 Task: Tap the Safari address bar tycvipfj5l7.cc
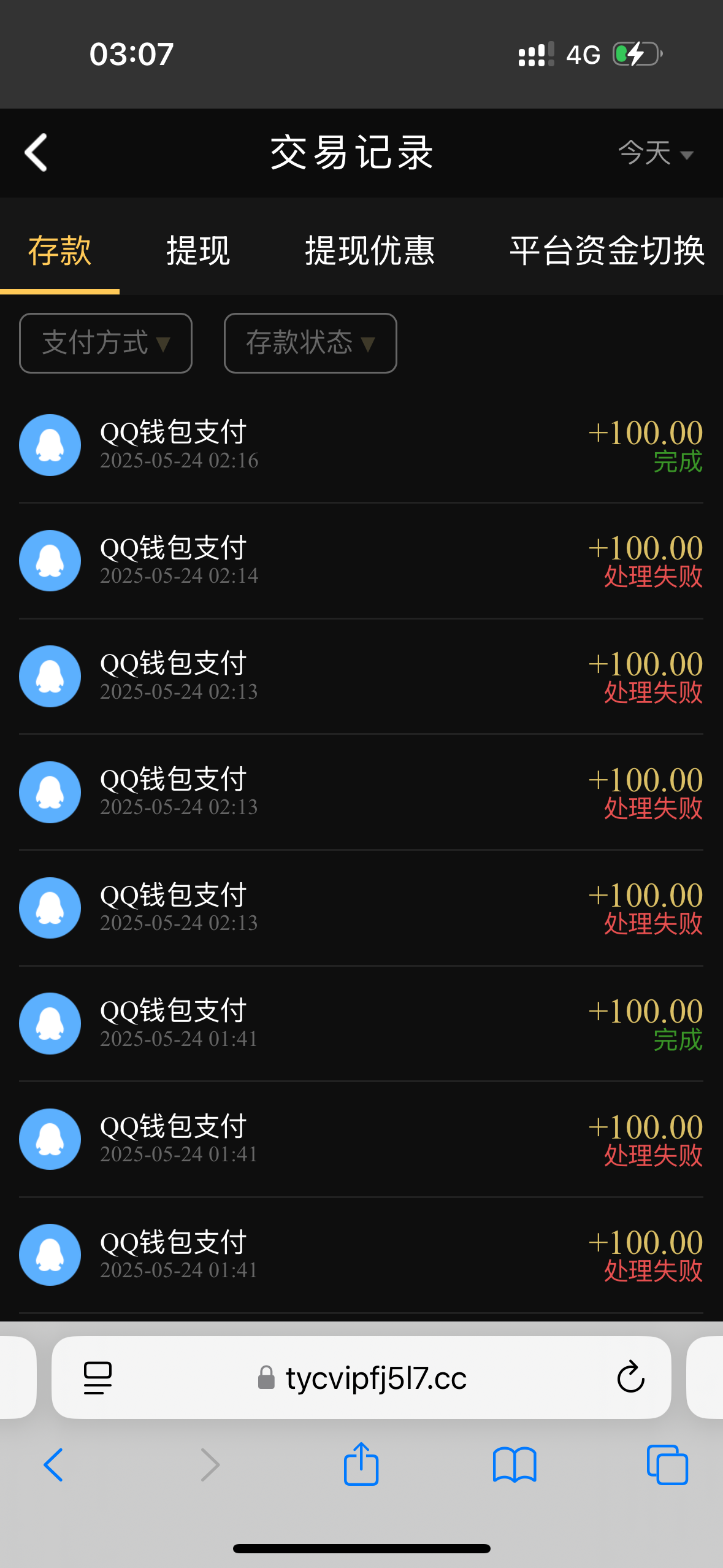tap(375, 1378)
